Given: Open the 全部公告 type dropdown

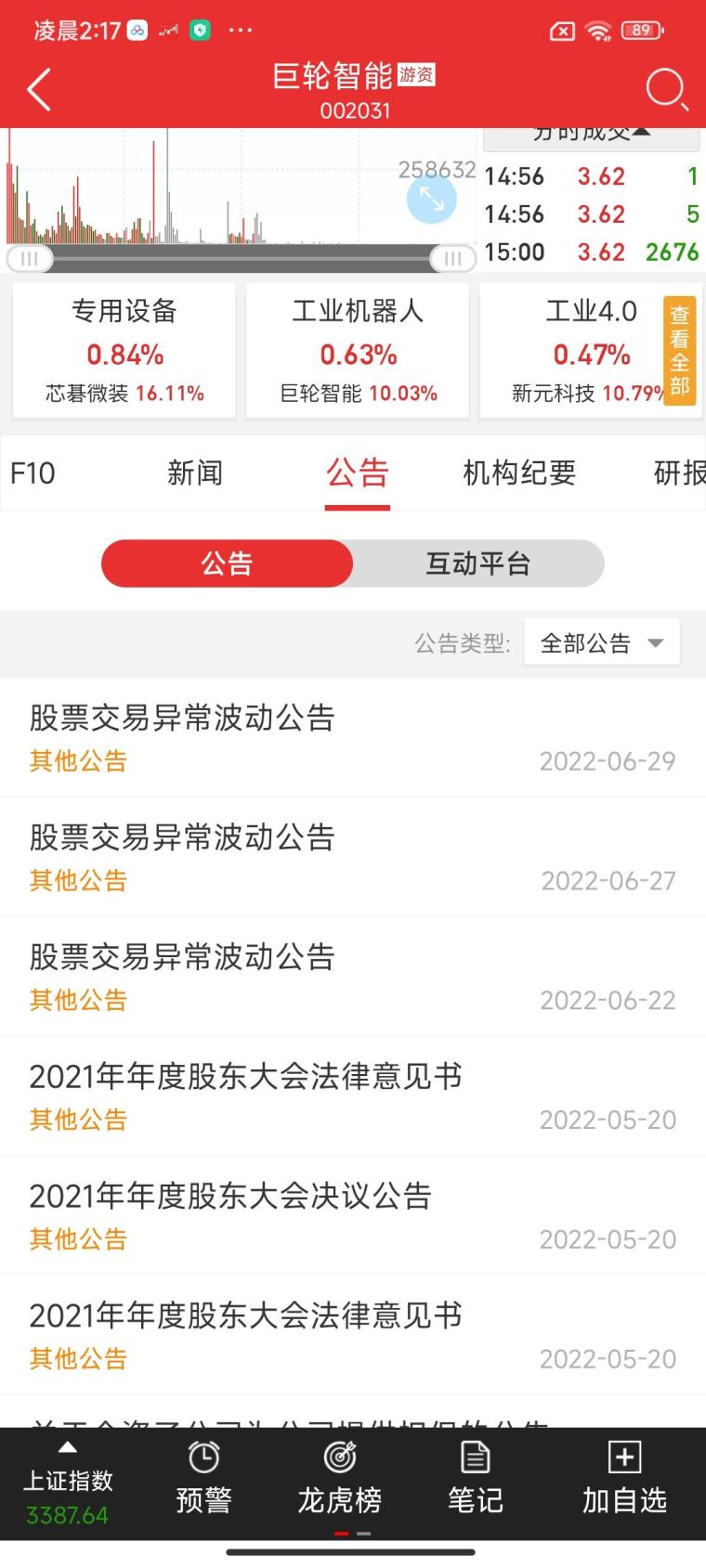Looking at the screenshot, I should pyautogui.click(x=602, y=642).
